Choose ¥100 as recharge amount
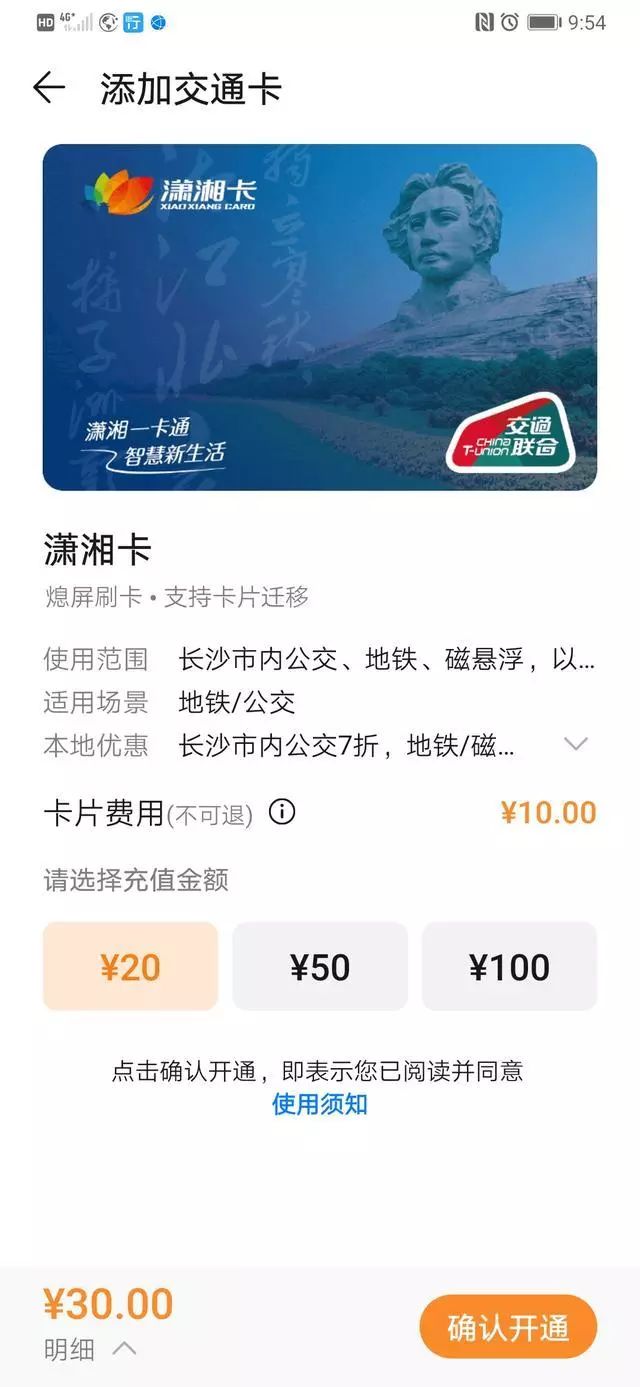 tap(509, 967)
